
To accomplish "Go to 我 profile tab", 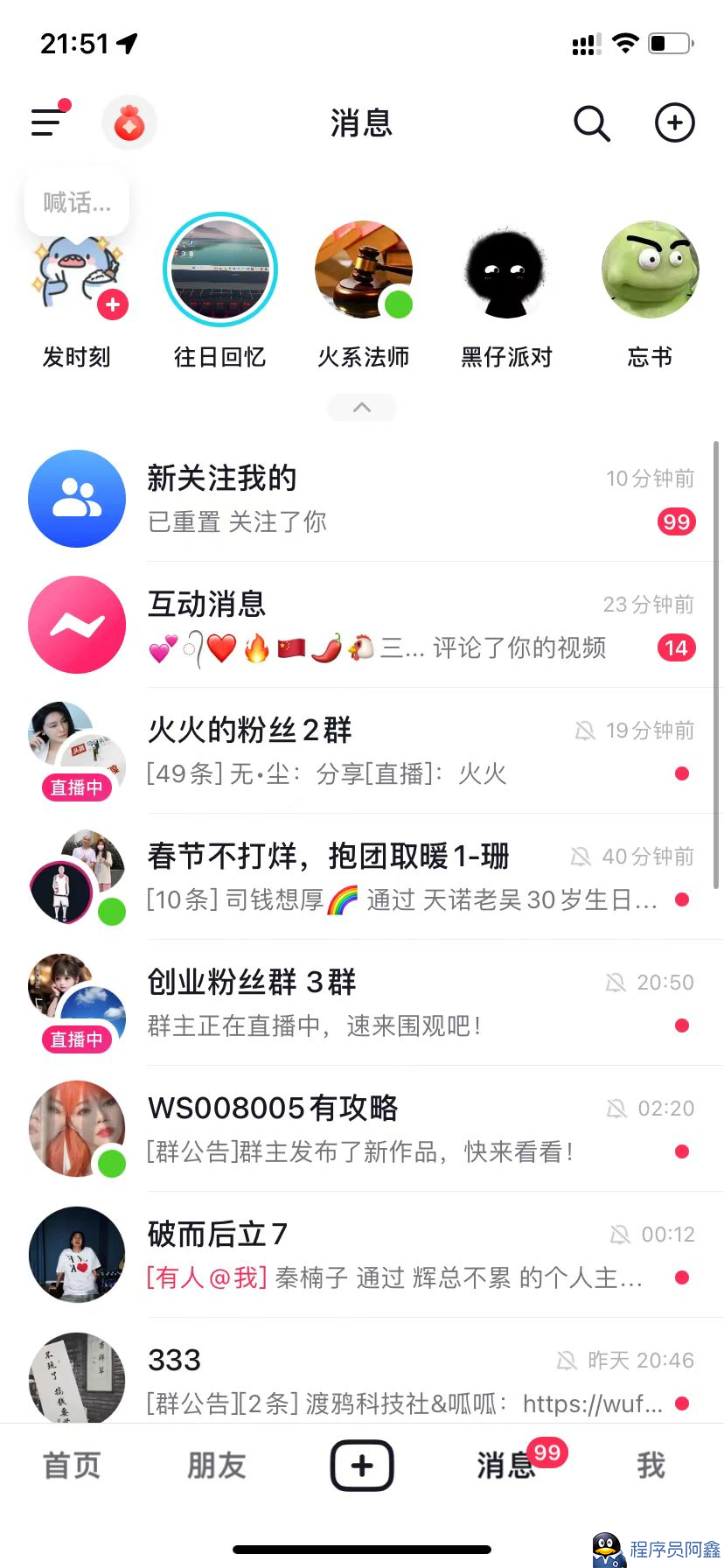I will (x=651, y=1465).
